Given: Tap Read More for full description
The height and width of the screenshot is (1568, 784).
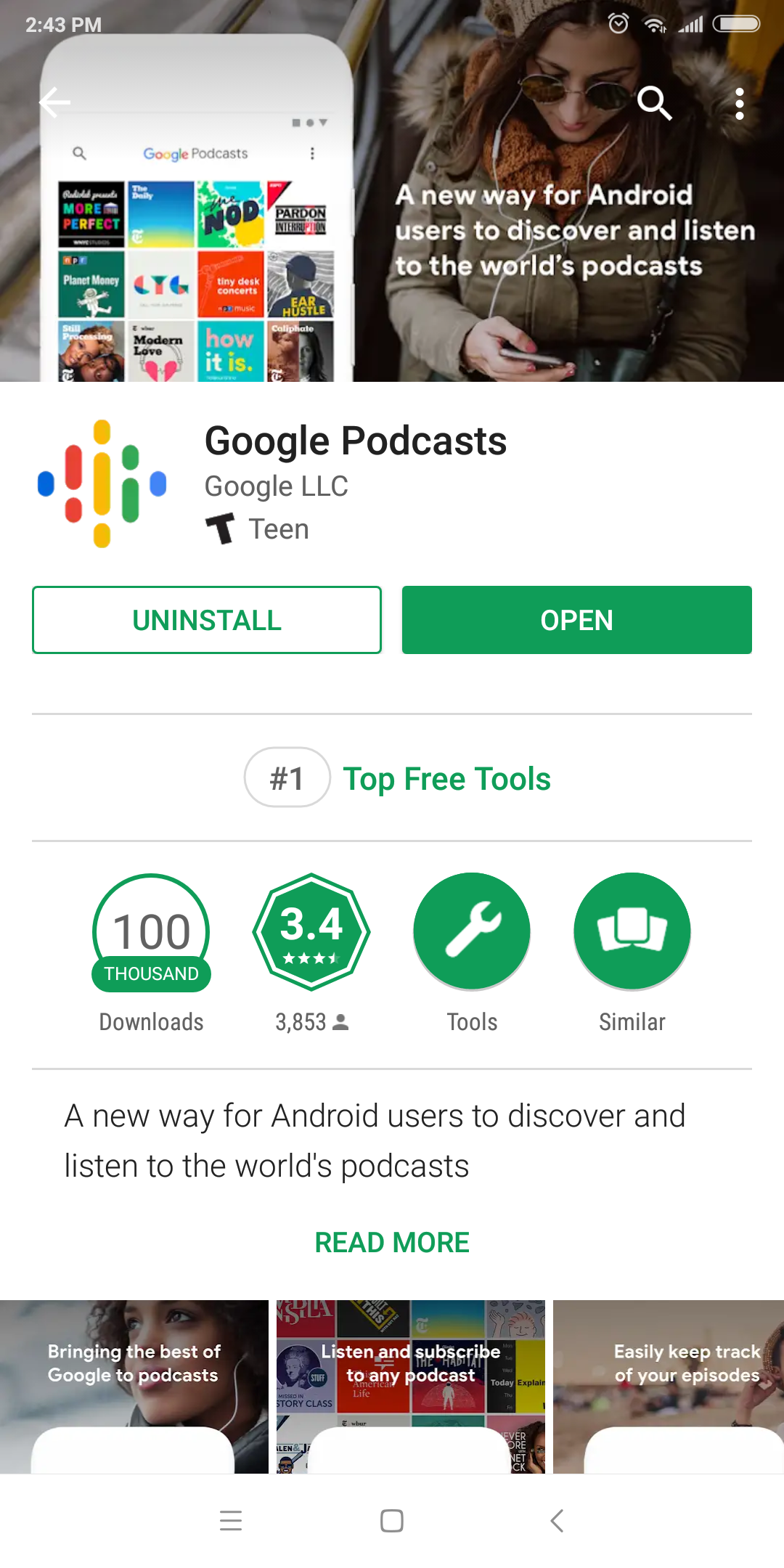Looking at the screenshot, I should tap(392, 1242).
